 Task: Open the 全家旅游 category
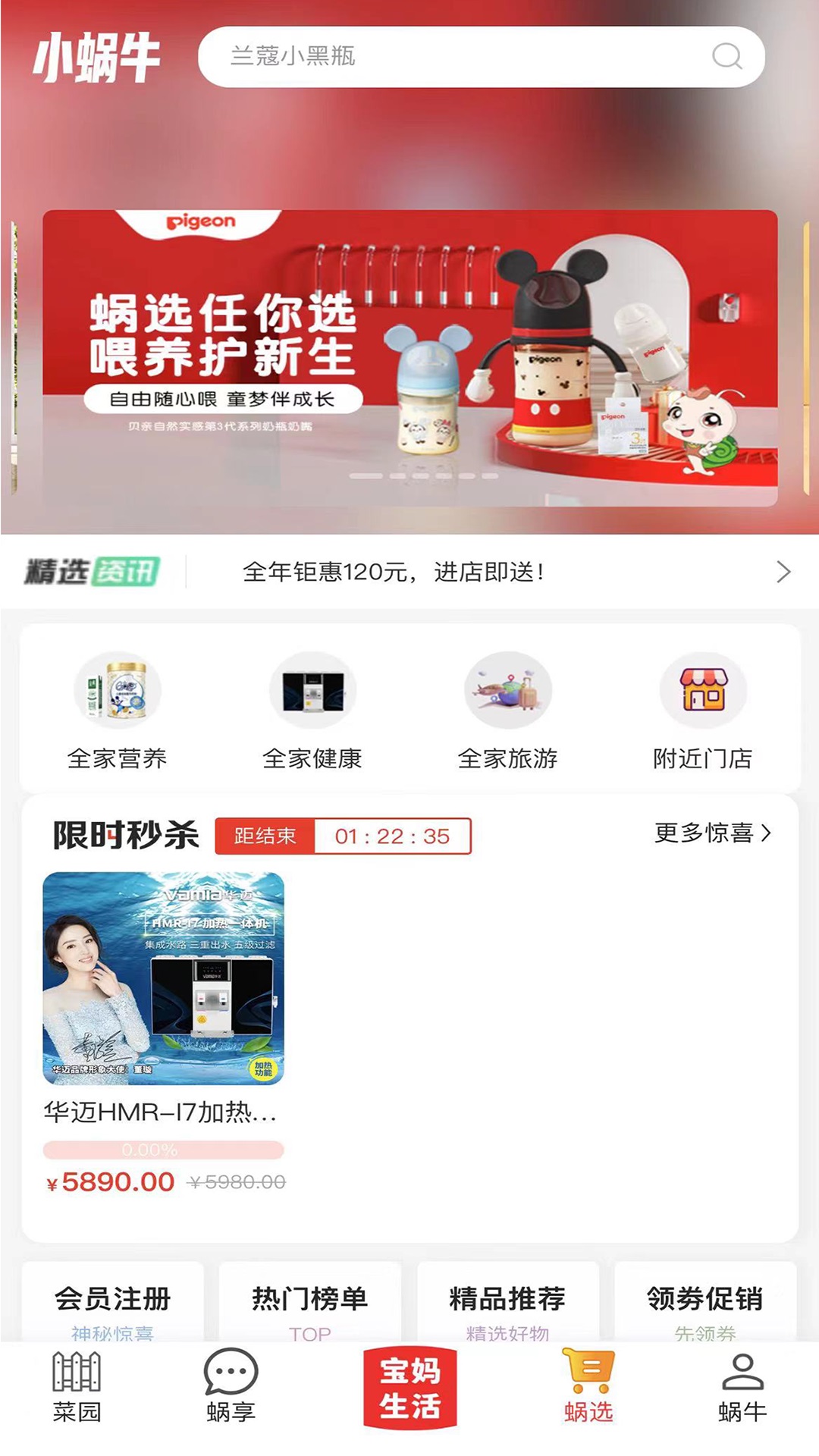(x=507, y=710)
